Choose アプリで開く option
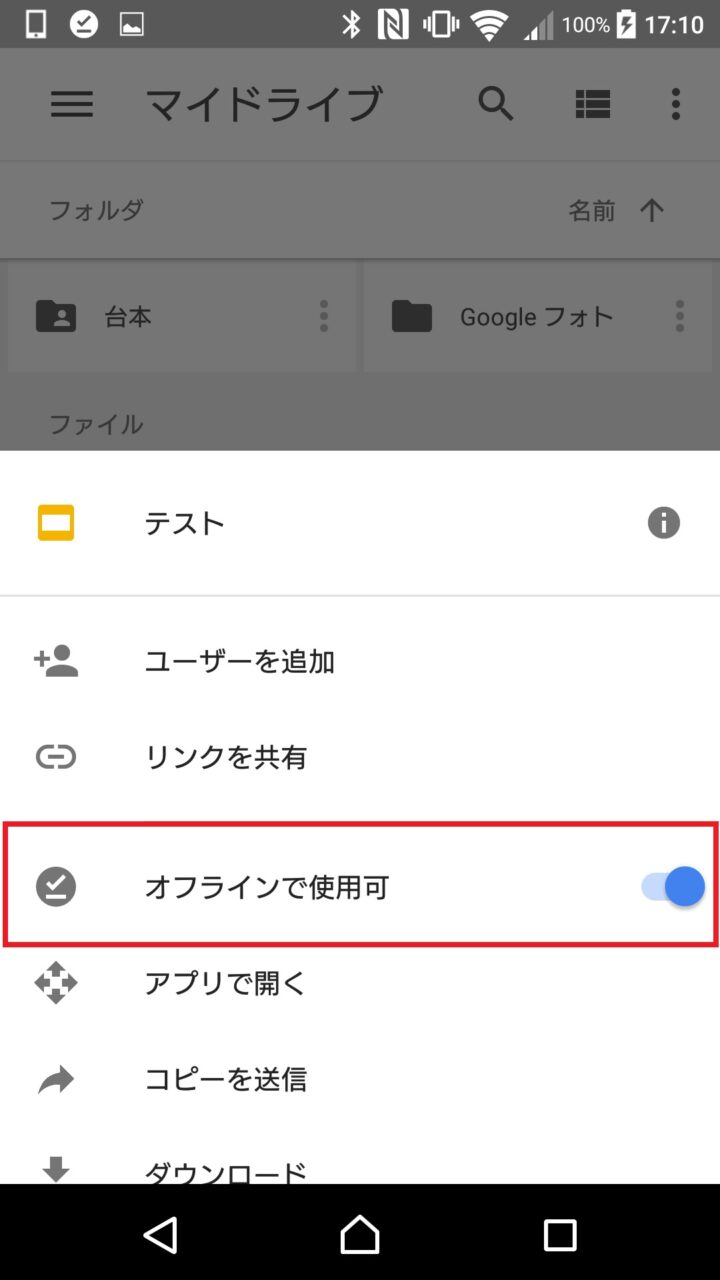The image size is (720, 1280). (x=226, y=984)
